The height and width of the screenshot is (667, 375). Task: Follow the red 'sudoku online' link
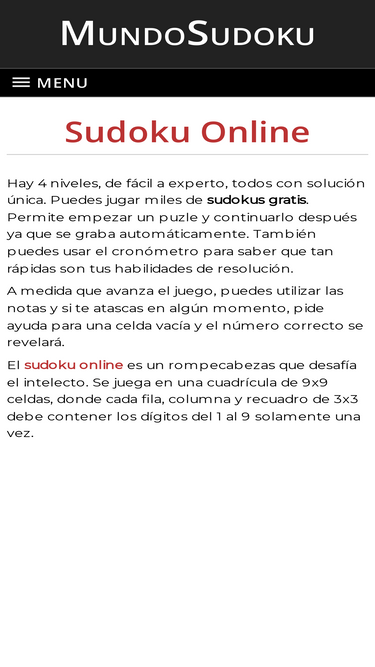pyautogui.click(x=74, y=365)
